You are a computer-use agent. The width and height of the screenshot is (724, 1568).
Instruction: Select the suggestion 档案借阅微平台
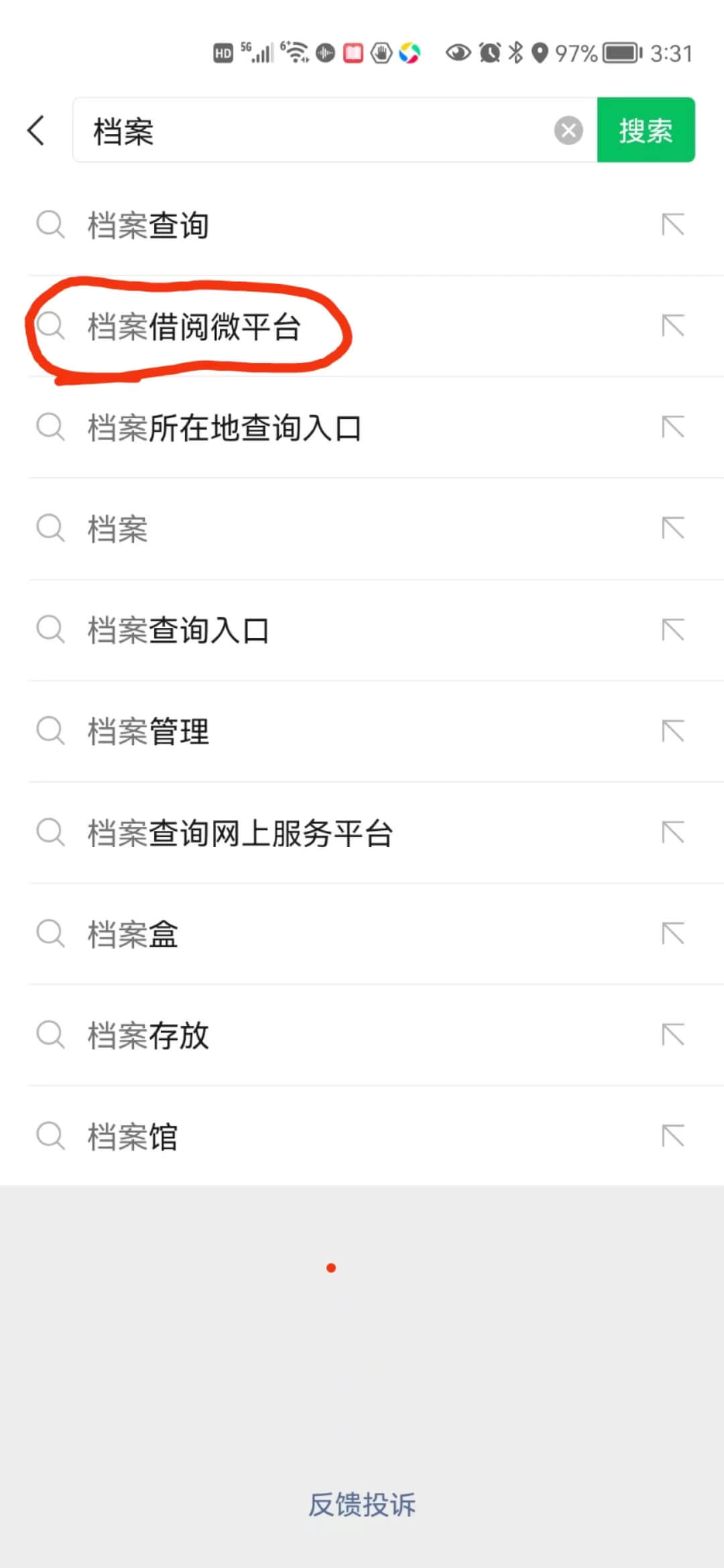[x=362, y=326]
